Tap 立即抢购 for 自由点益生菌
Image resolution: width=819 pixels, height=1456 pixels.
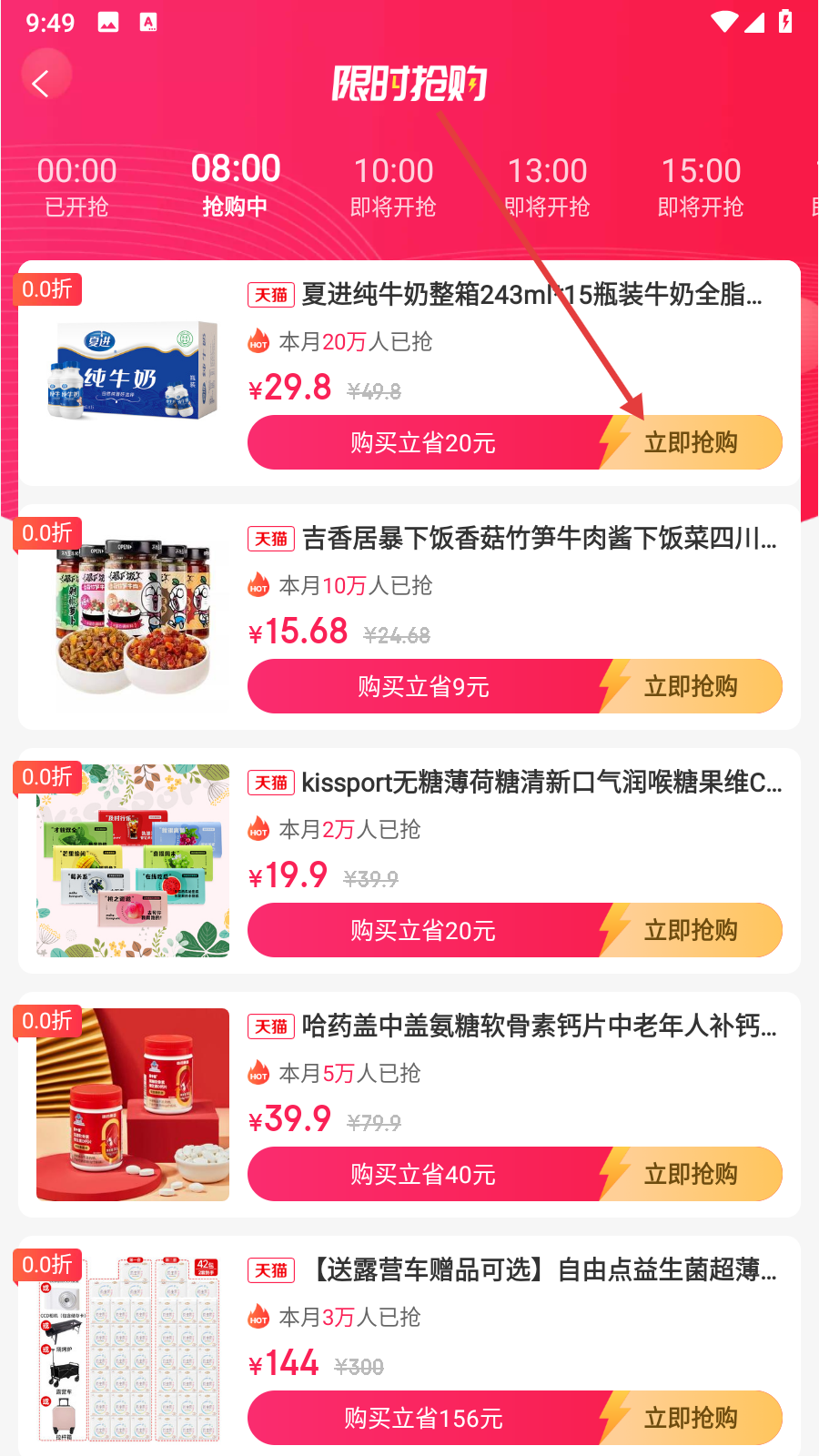click(690, 1418)
